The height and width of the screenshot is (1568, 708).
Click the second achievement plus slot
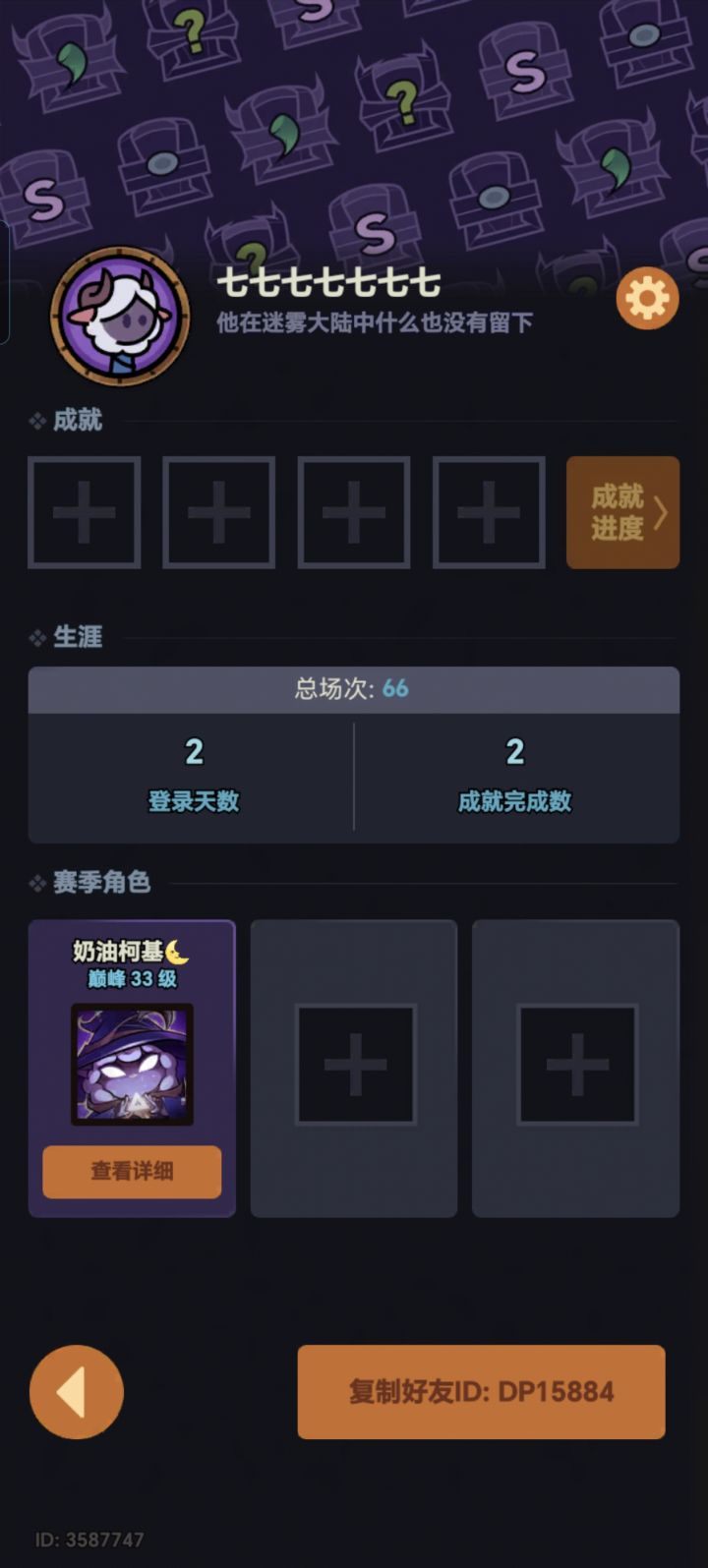[217, 512]
